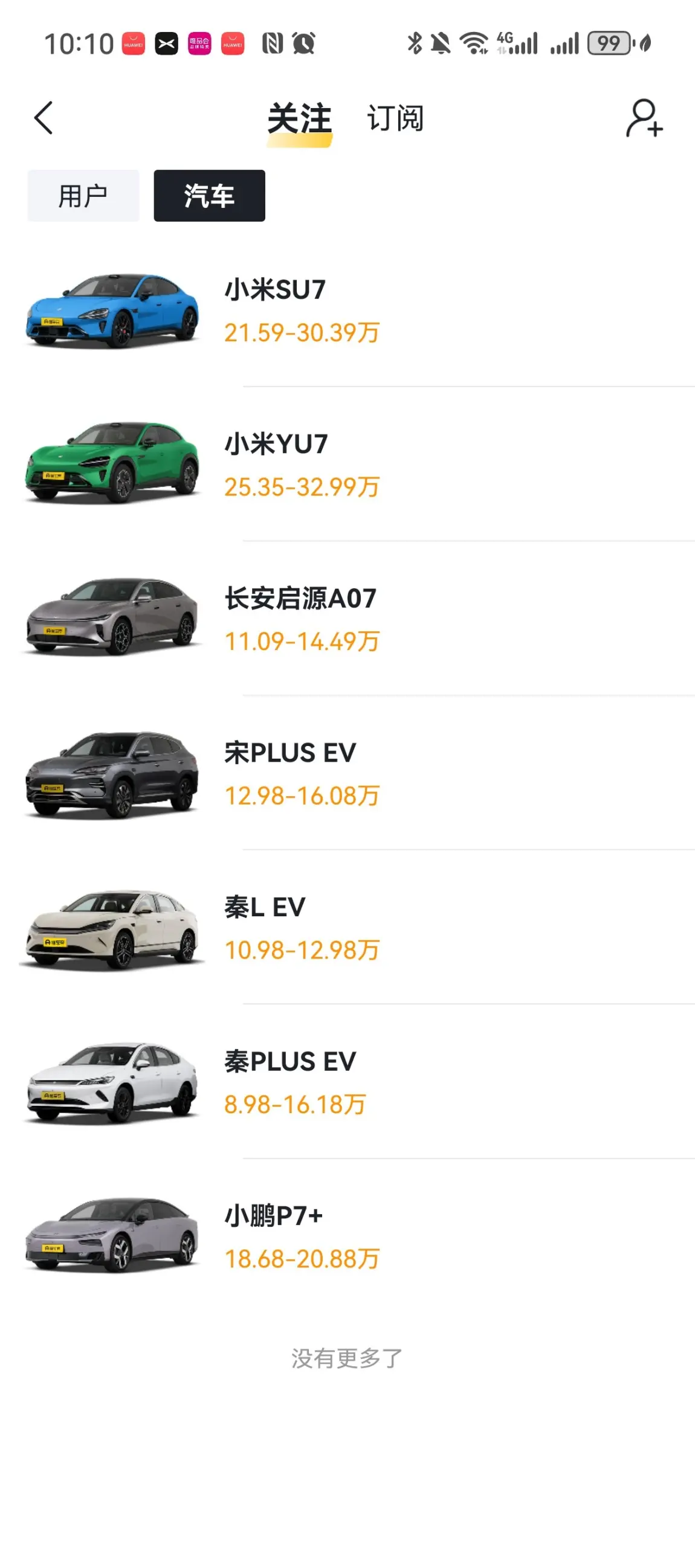
Task: Open the 小米YU7 car entry
Action: pyautogui.click(x=347, y=464)
